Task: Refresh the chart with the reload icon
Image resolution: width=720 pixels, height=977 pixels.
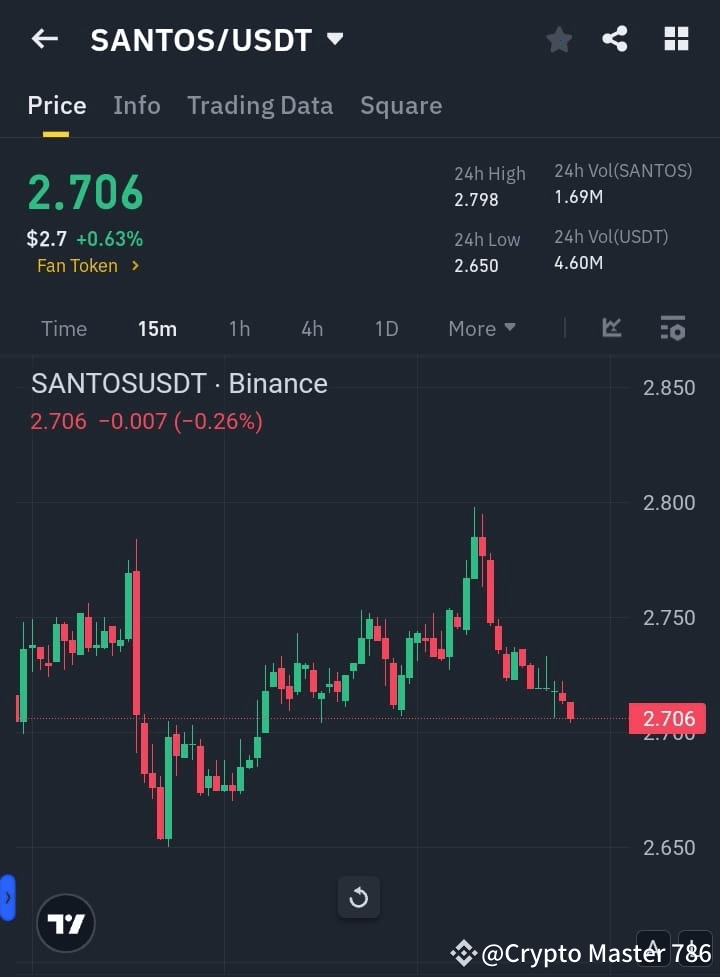Action: coord(358,897)
